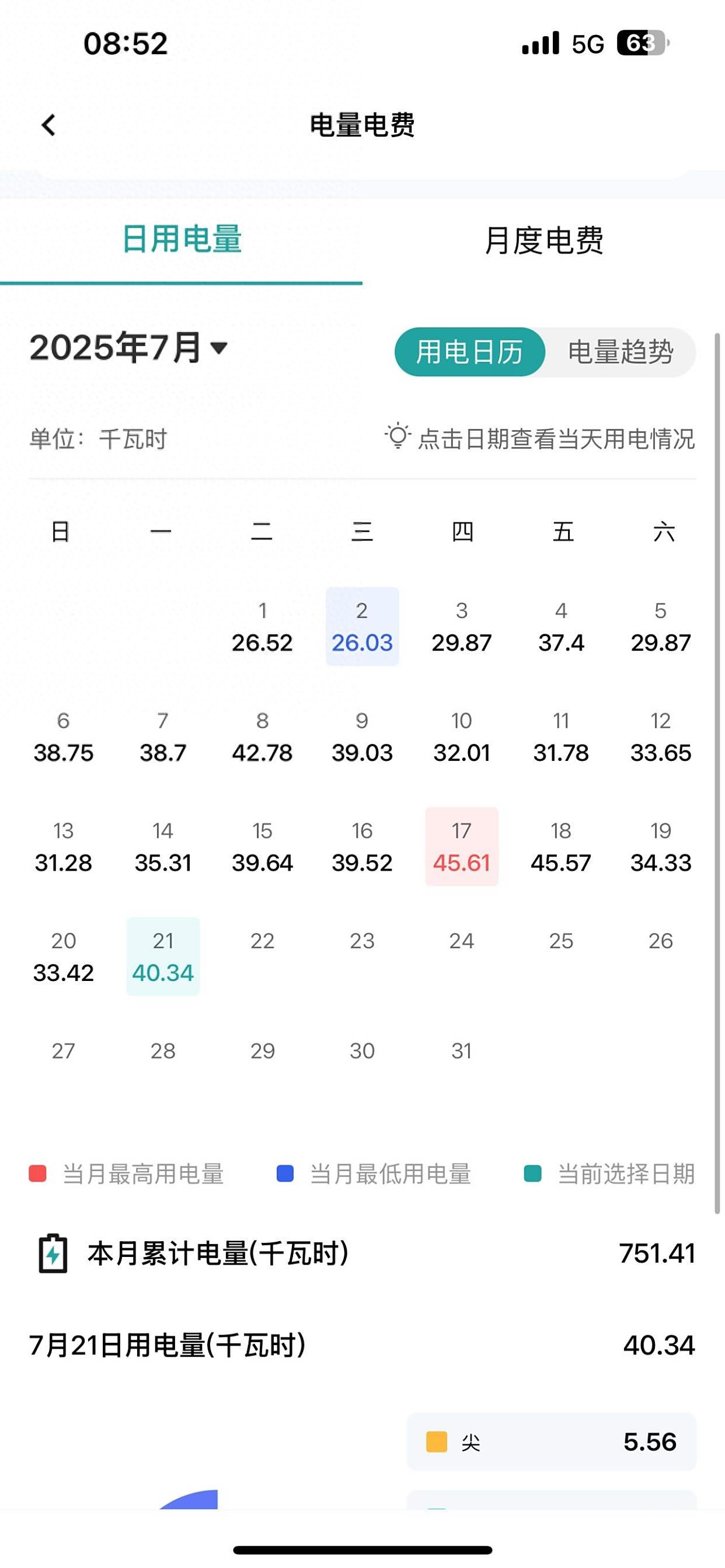725x1568 pixels.
Task: Switch to the 月度电费 tab
Action: (x=543, y=240)
